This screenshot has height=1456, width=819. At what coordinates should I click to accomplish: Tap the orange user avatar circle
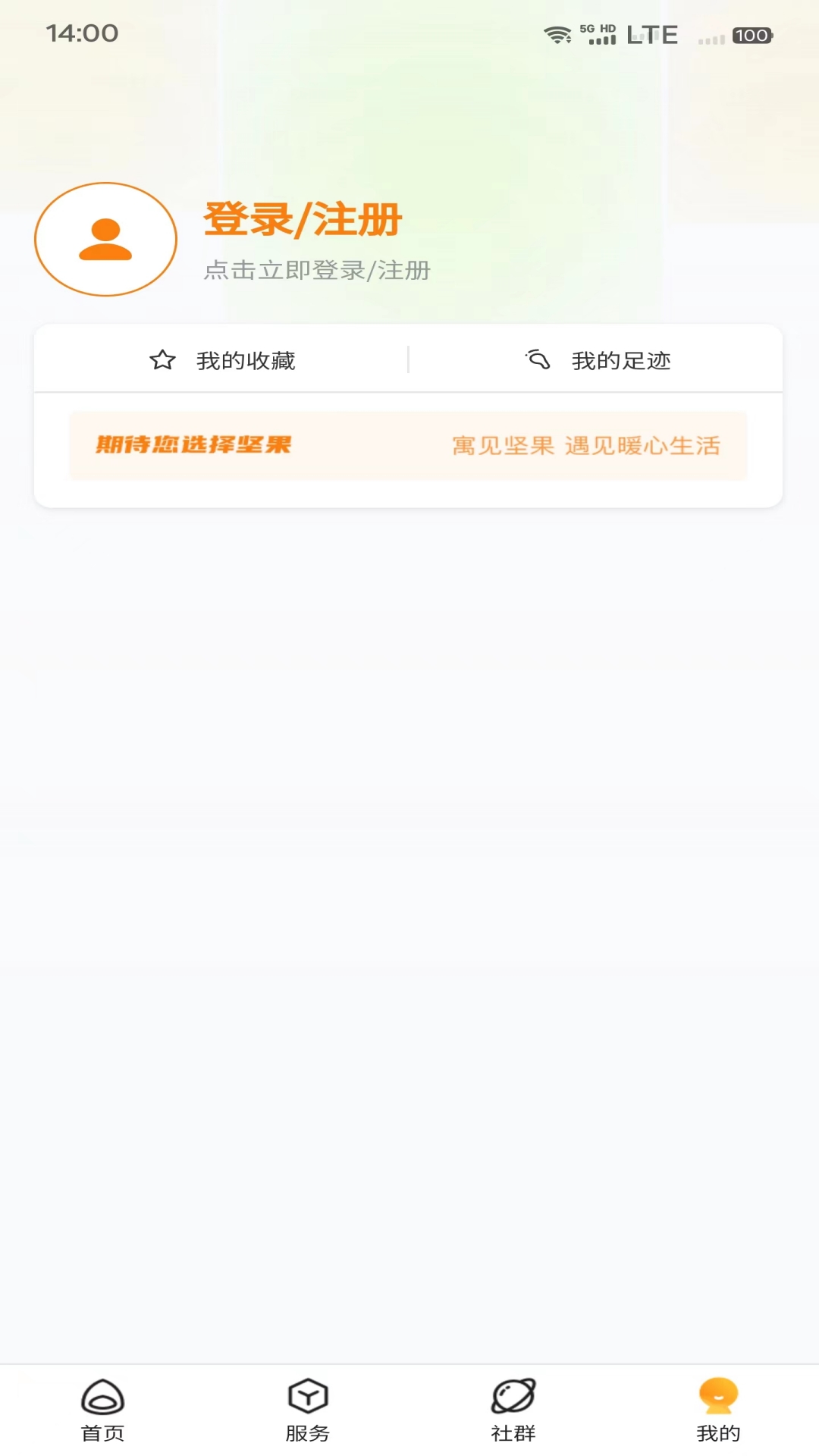click(105, 238)
